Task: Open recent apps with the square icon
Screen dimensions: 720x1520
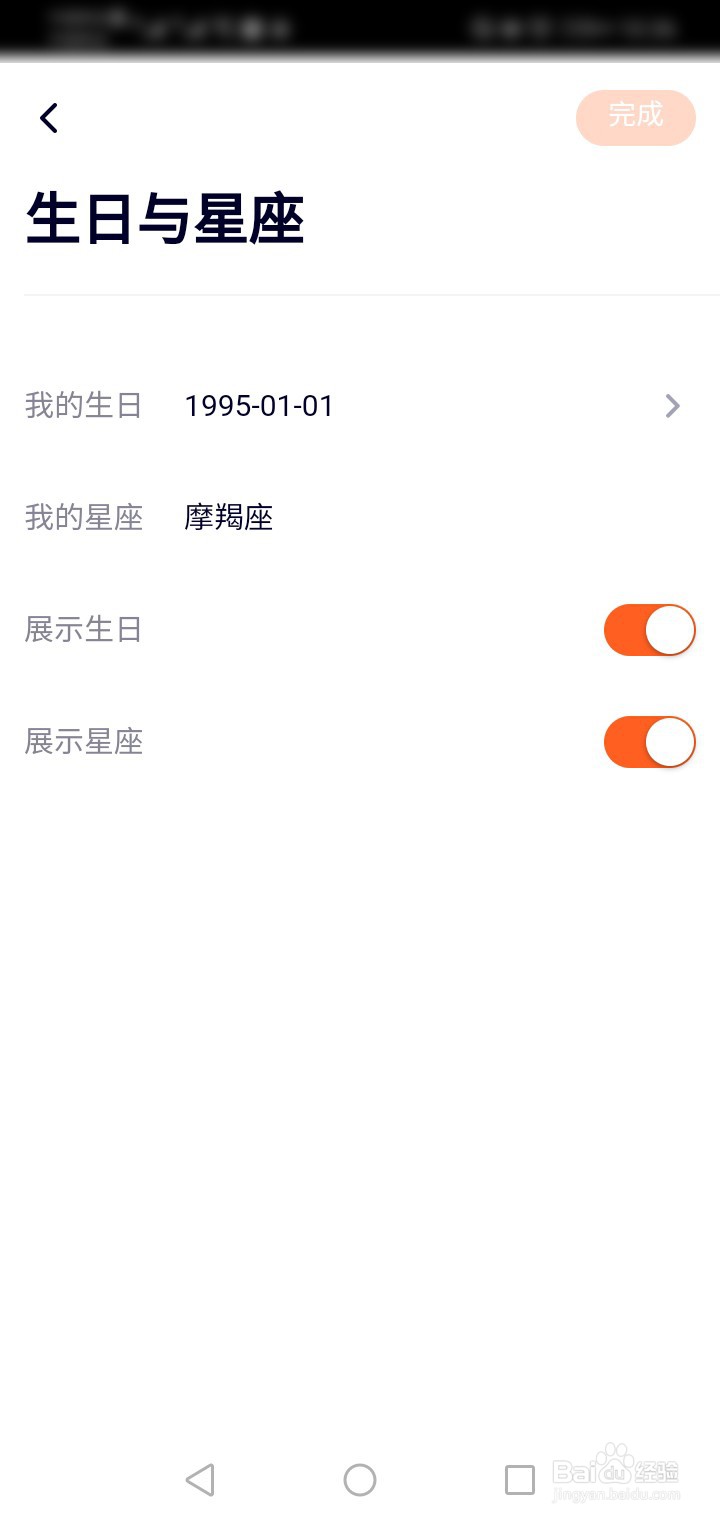Action: pos(518,1479)
